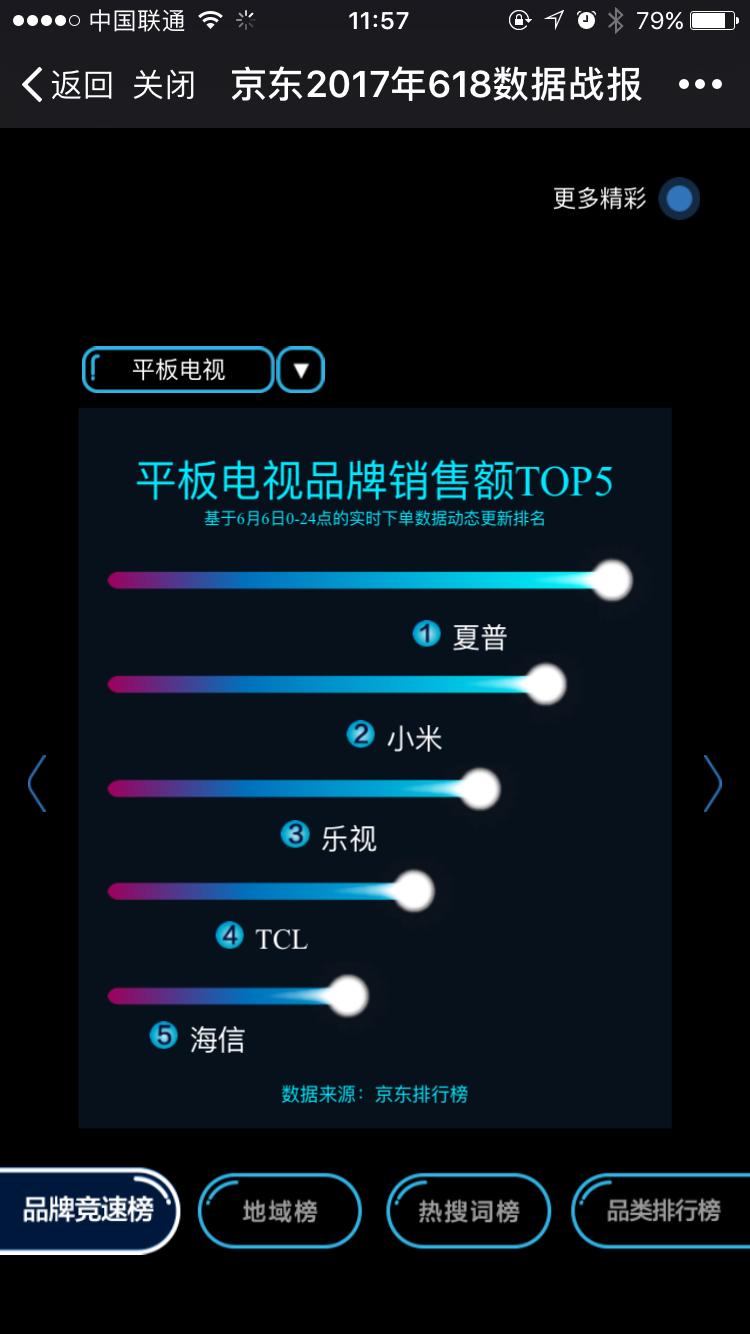Open the 品类排行榜 tab

[662, 1211]
